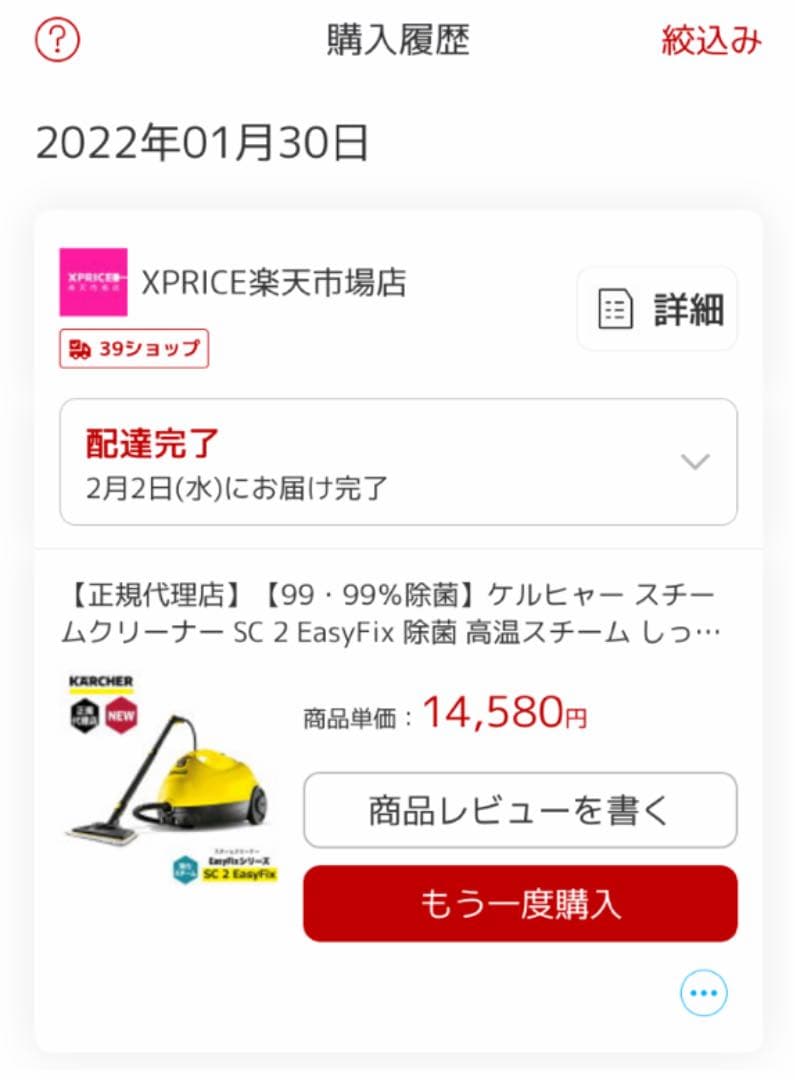
Task: Tap the document icon beside 詳細
Action: click(615, 310)
